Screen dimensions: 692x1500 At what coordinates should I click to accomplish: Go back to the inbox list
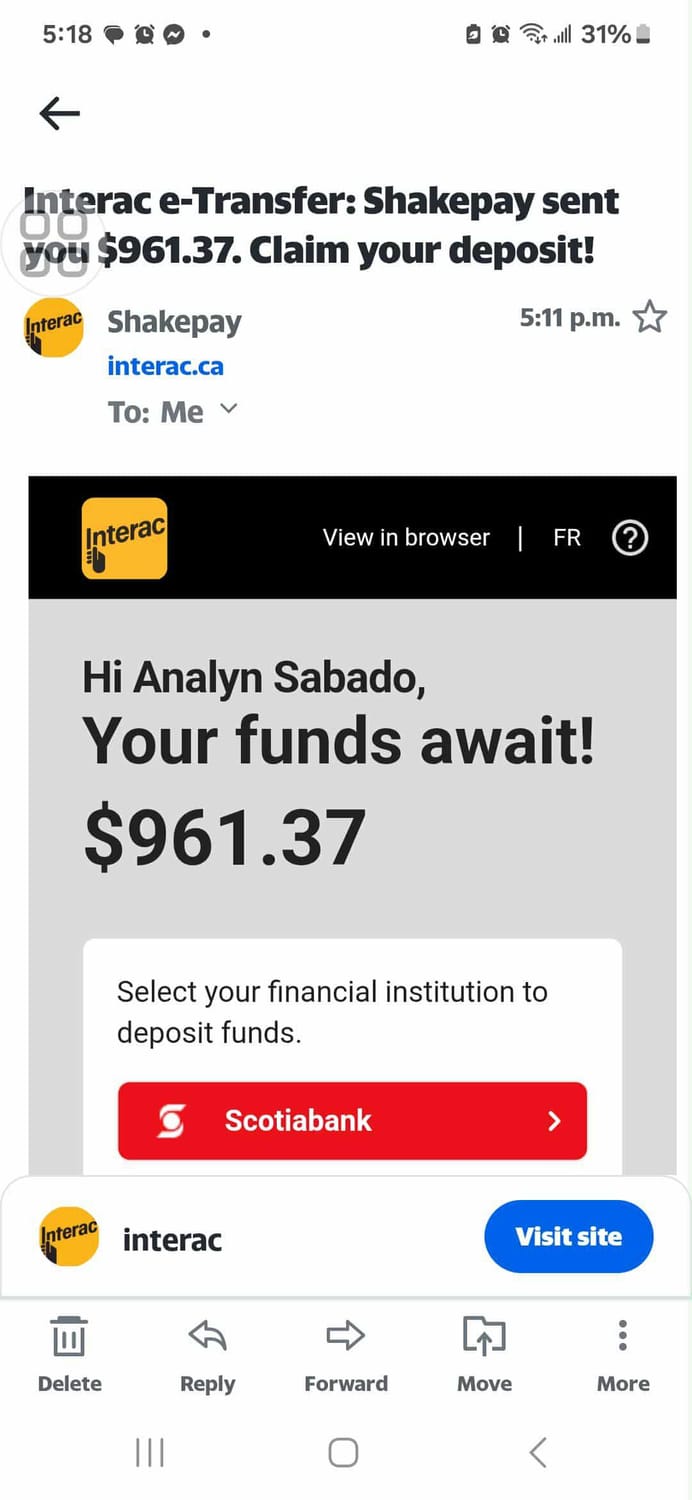coord(59,114)
